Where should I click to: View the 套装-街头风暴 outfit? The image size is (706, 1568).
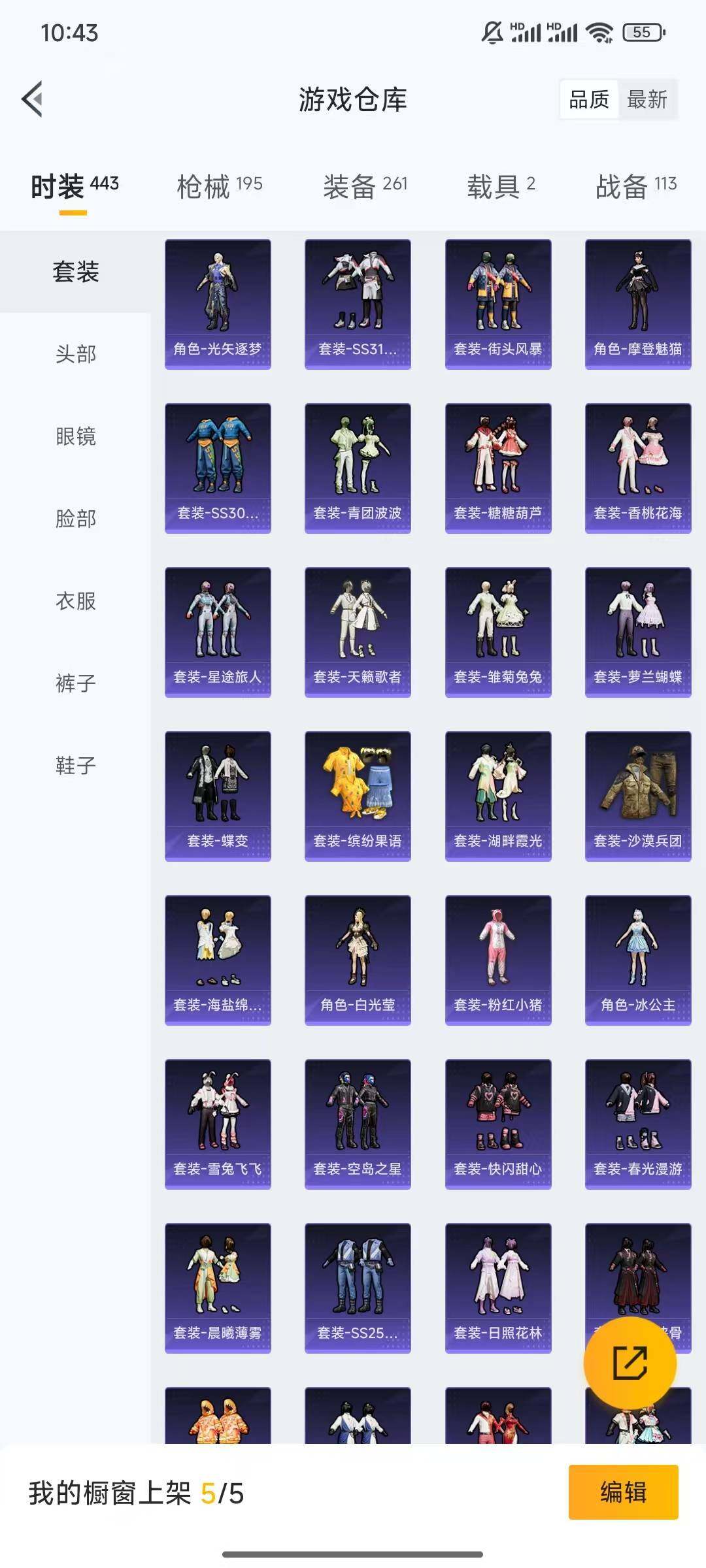click(498, 304)
